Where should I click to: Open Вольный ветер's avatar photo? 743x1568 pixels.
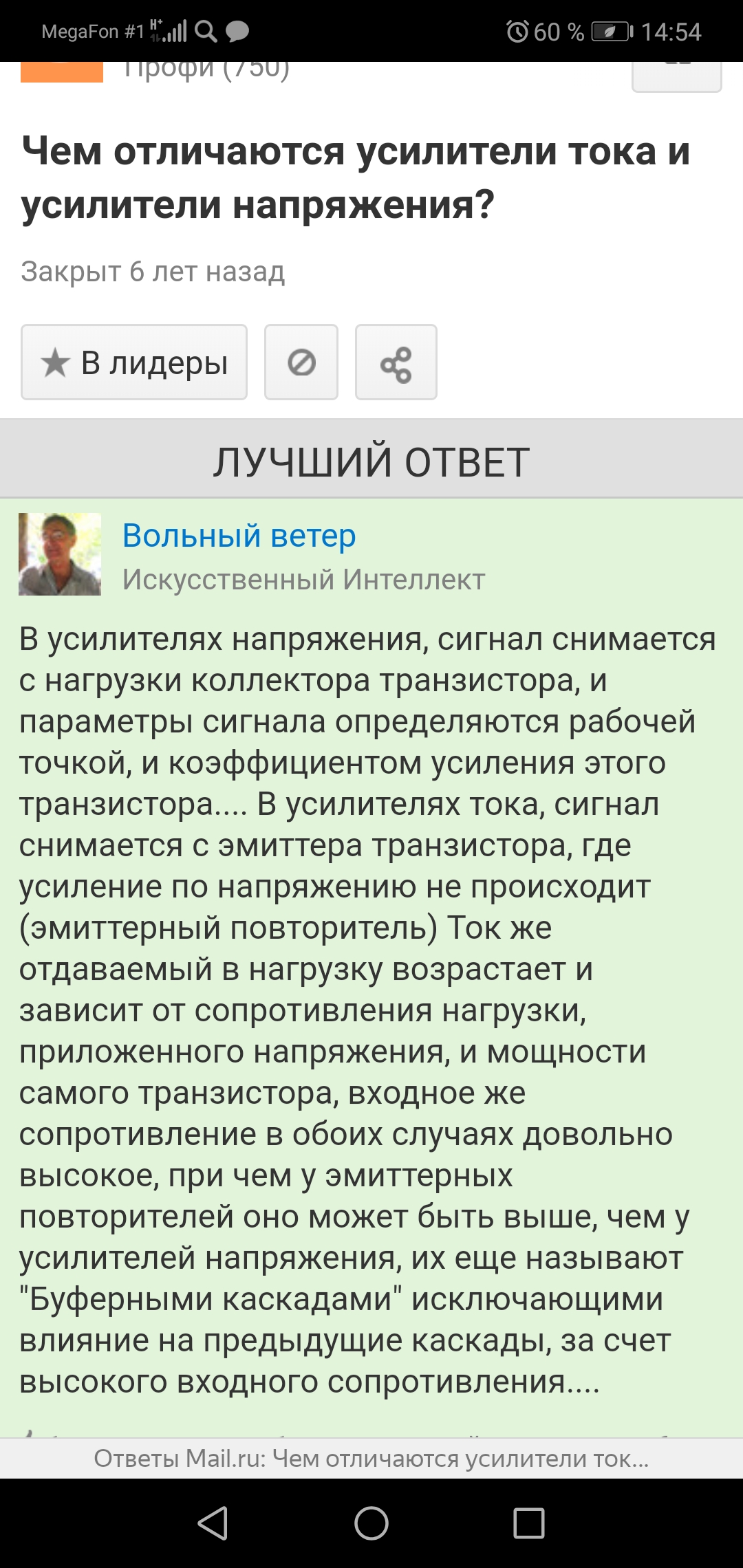[x=60, y=554]
